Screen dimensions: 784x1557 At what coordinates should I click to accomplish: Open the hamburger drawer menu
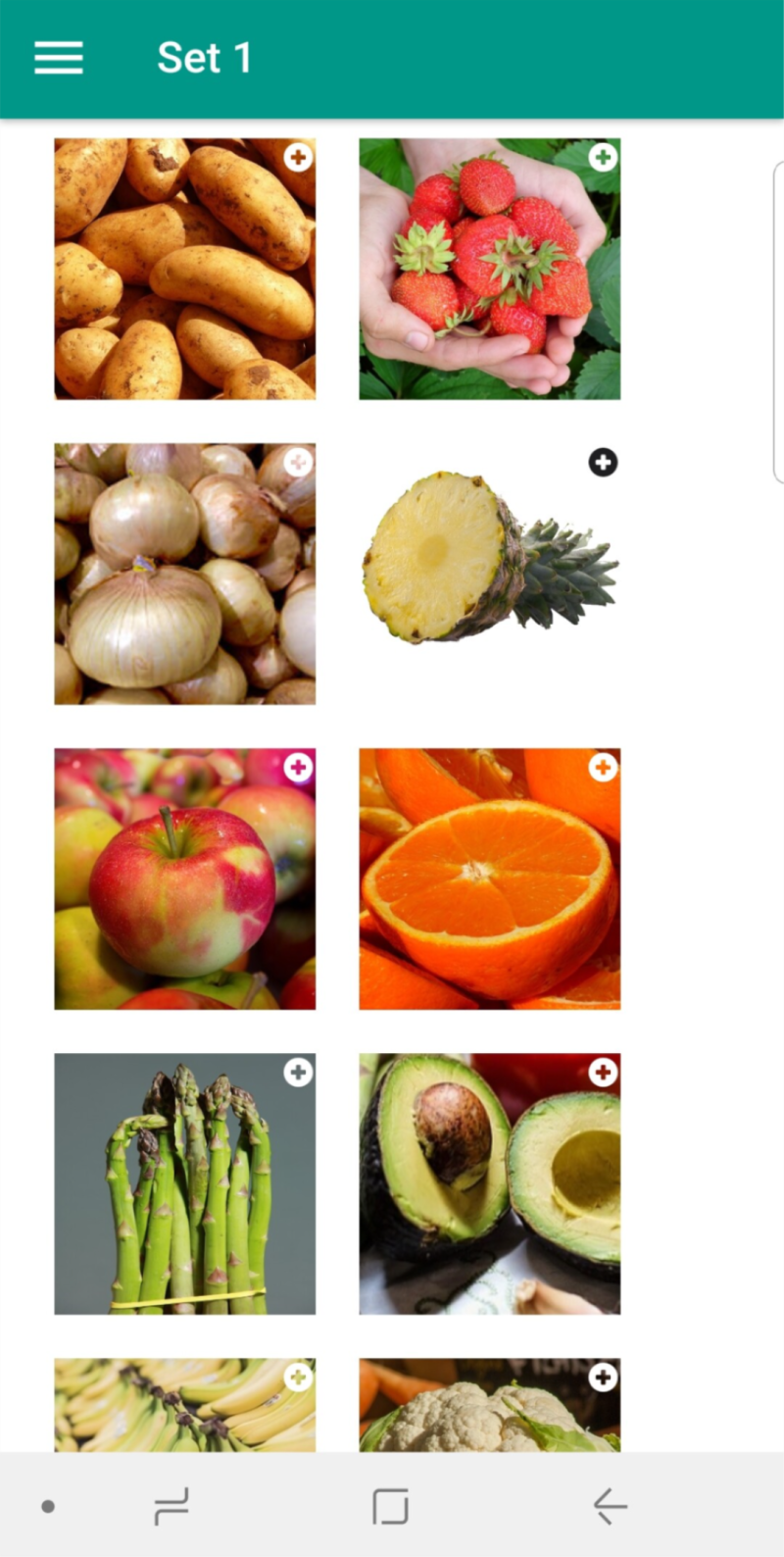tap(59, 58)
